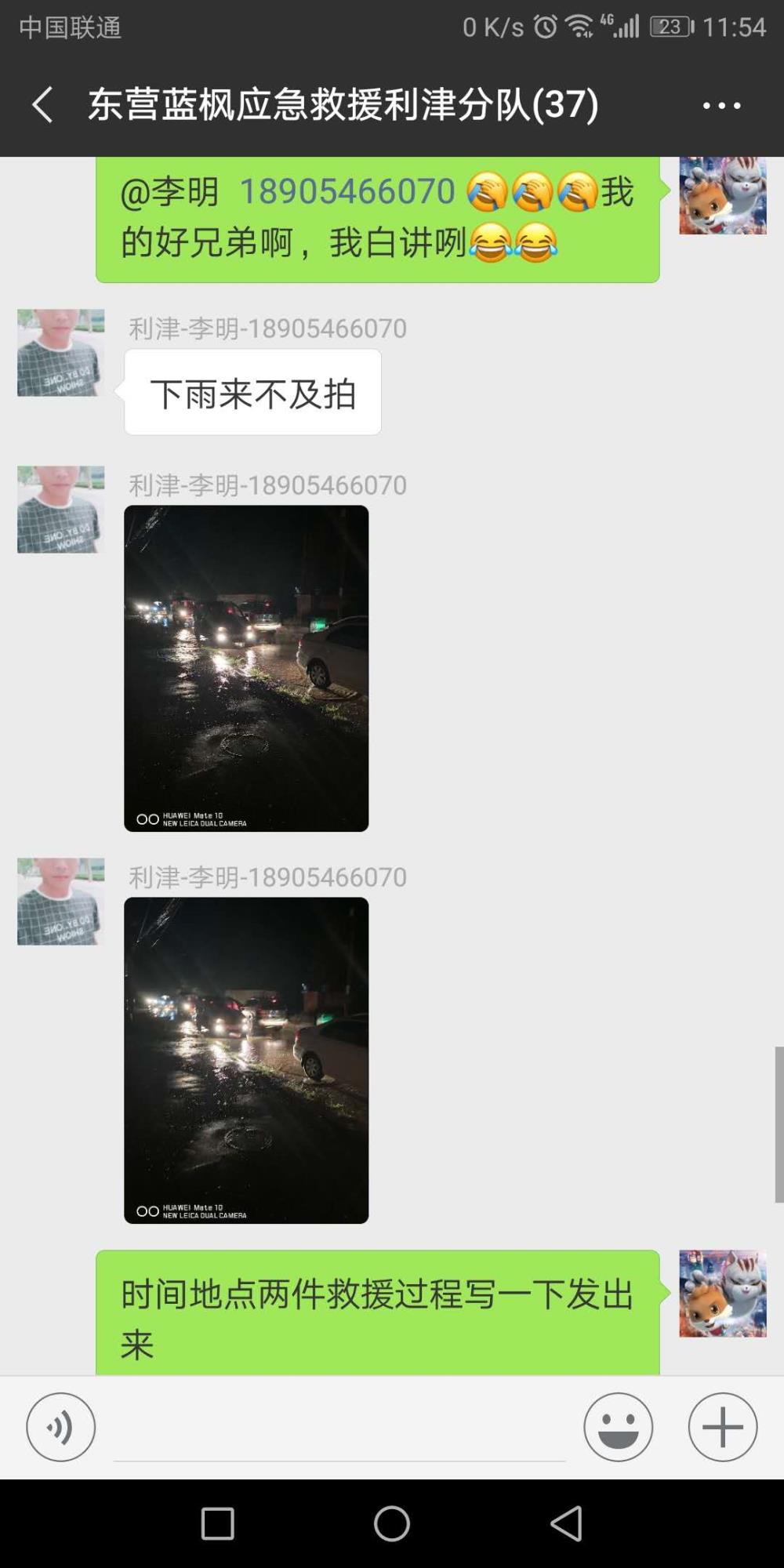Open the group chat options menu
784x1568 pixels.
tap(721, 105)
